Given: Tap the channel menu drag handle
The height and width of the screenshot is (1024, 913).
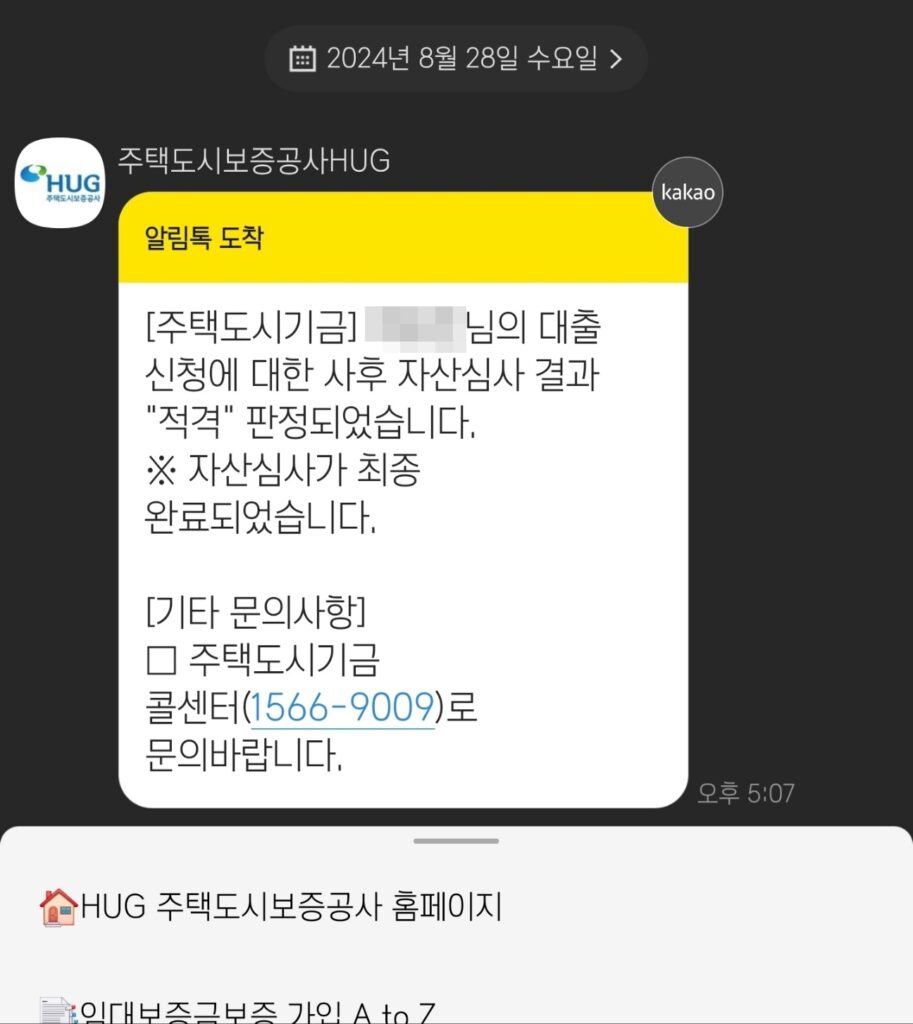Looking at the screenshot, I should [456, 841].
